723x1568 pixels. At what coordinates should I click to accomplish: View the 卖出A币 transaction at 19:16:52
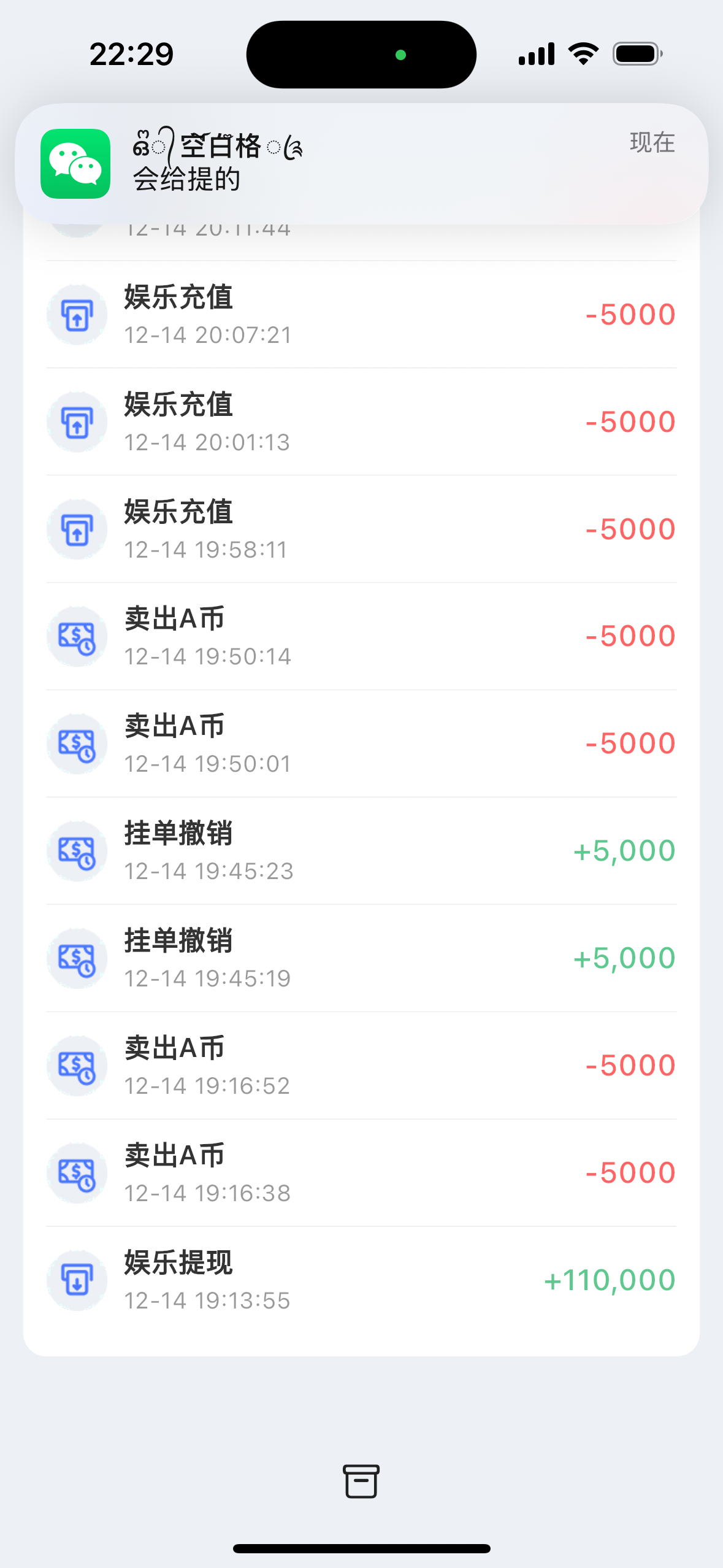click(361, 1066)
